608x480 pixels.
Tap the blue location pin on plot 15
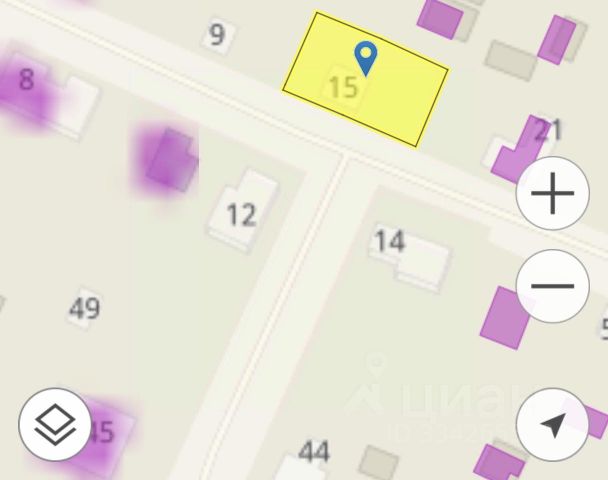click(x=366, y=59)
